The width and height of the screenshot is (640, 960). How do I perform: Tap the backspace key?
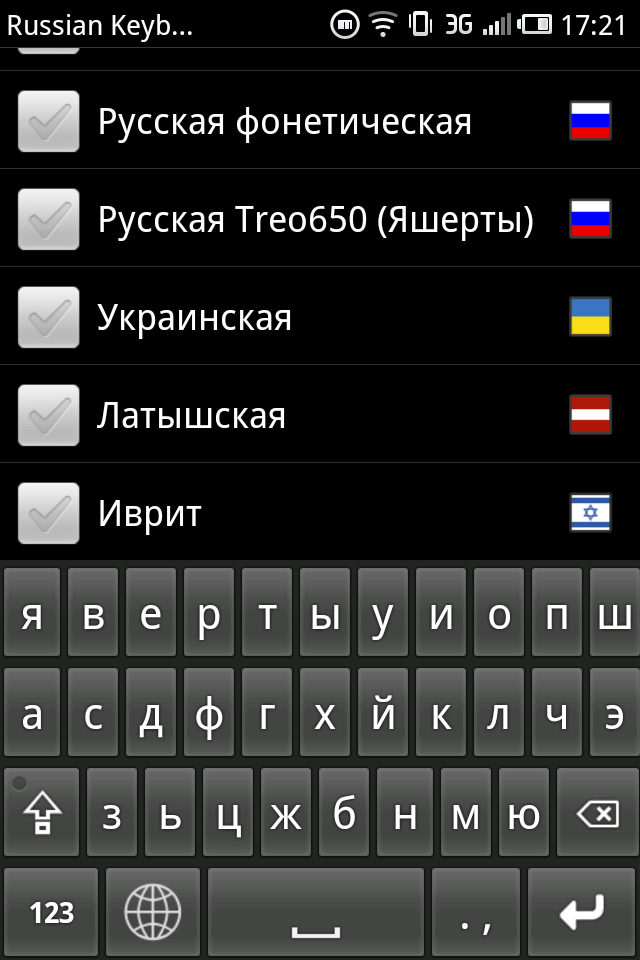tap(598, 813)
